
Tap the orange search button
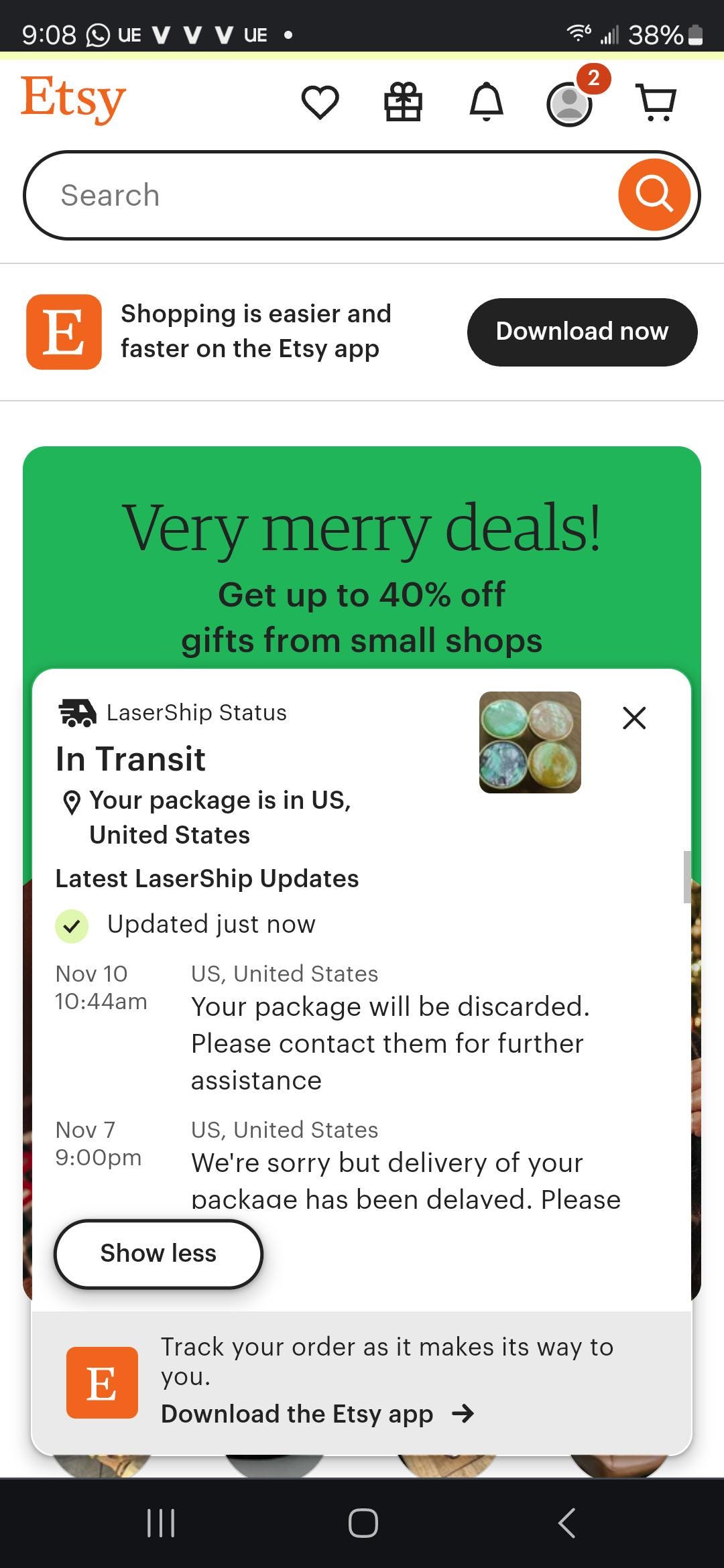point(654,195)
